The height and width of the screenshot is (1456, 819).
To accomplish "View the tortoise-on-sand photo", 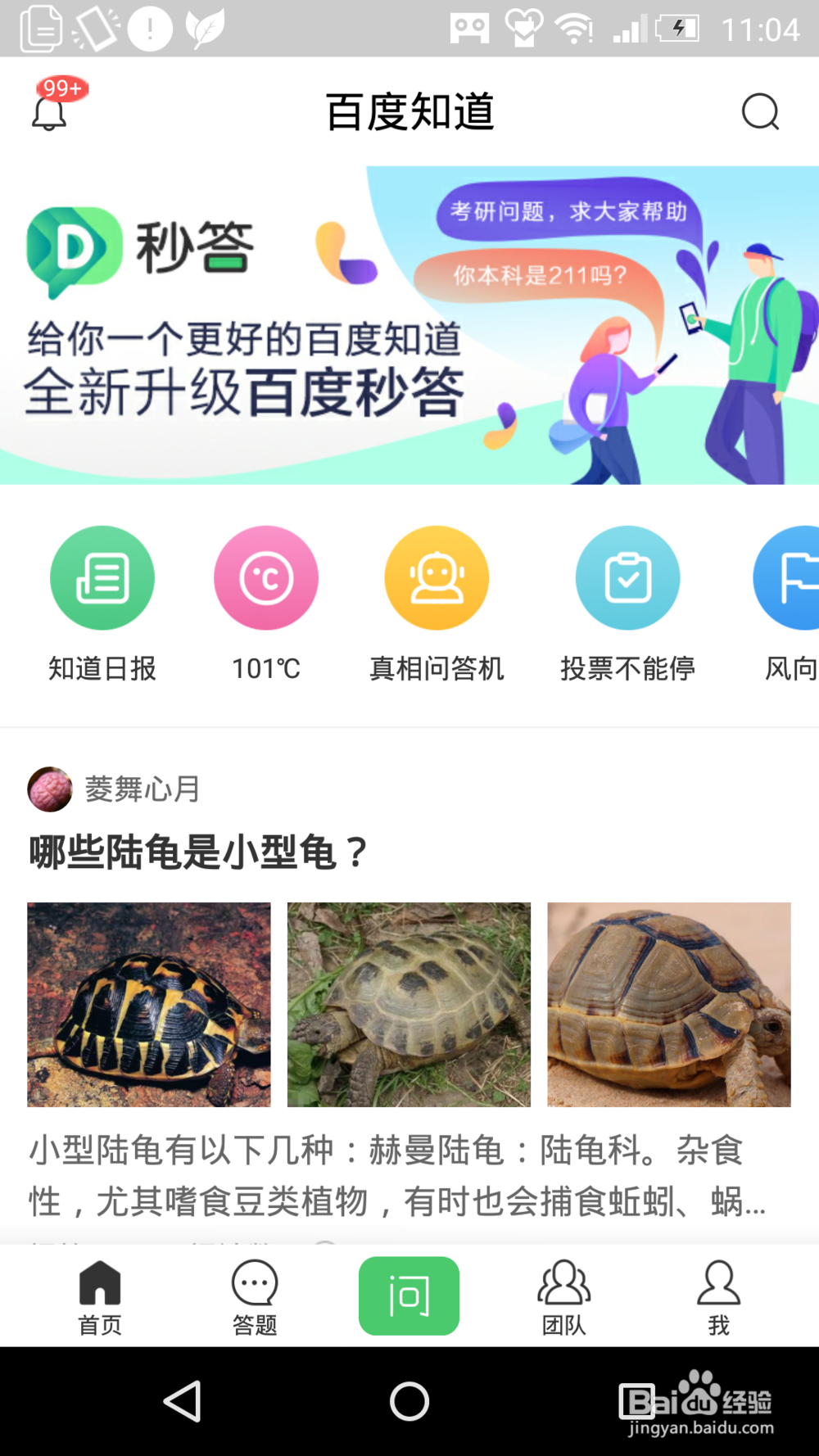I will [x=669, y=1005].
